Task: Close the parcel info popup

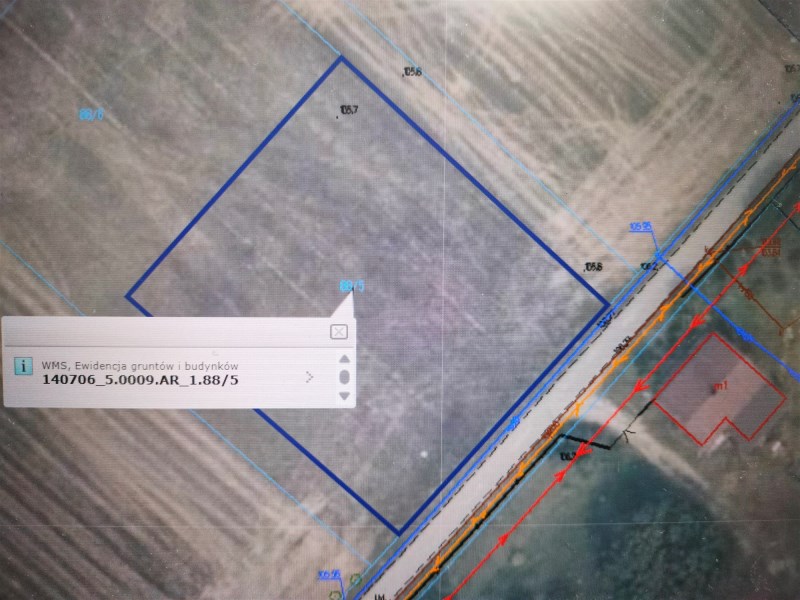Action: click(x=339, y=332)
